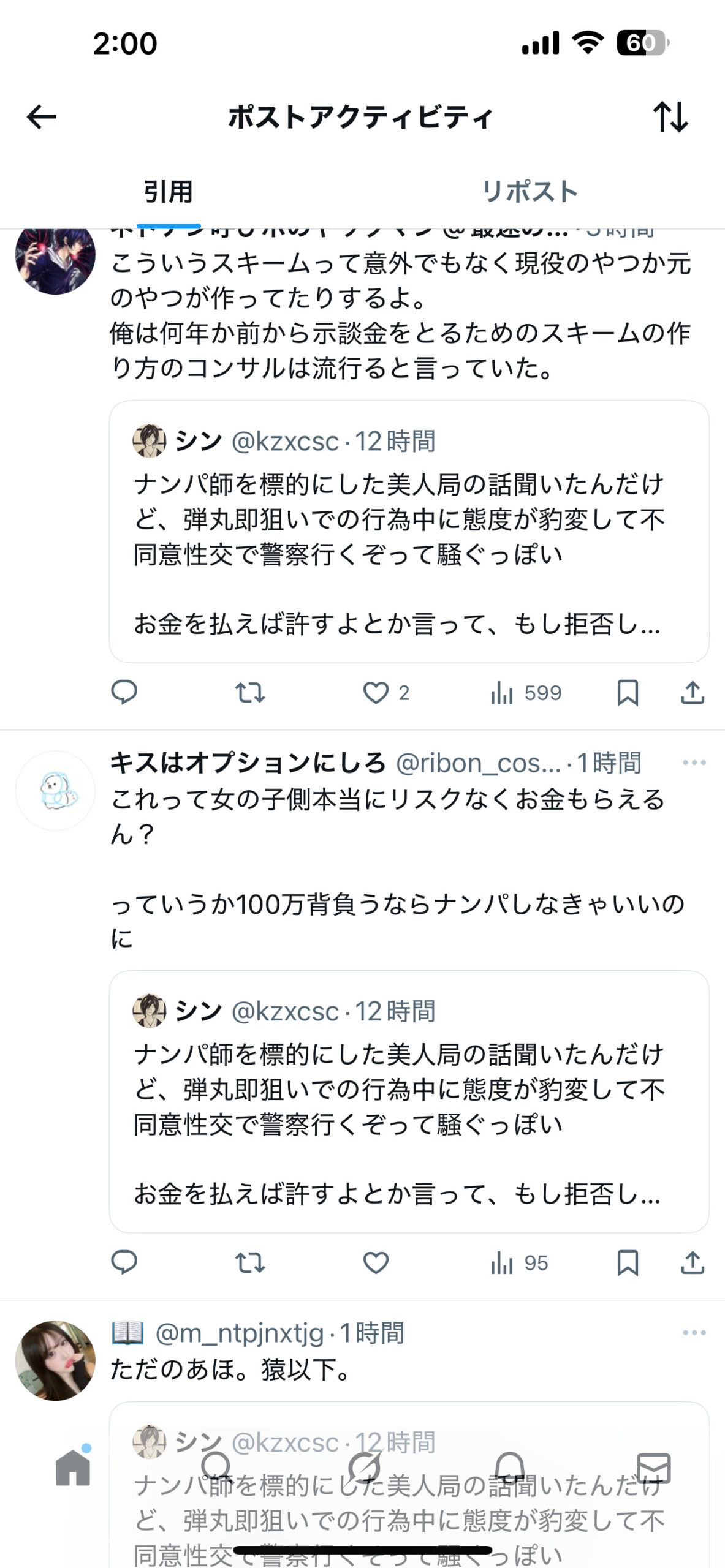Switch to the リポスト tab
The image size is (725, 1568).
(x=530, y=192)
